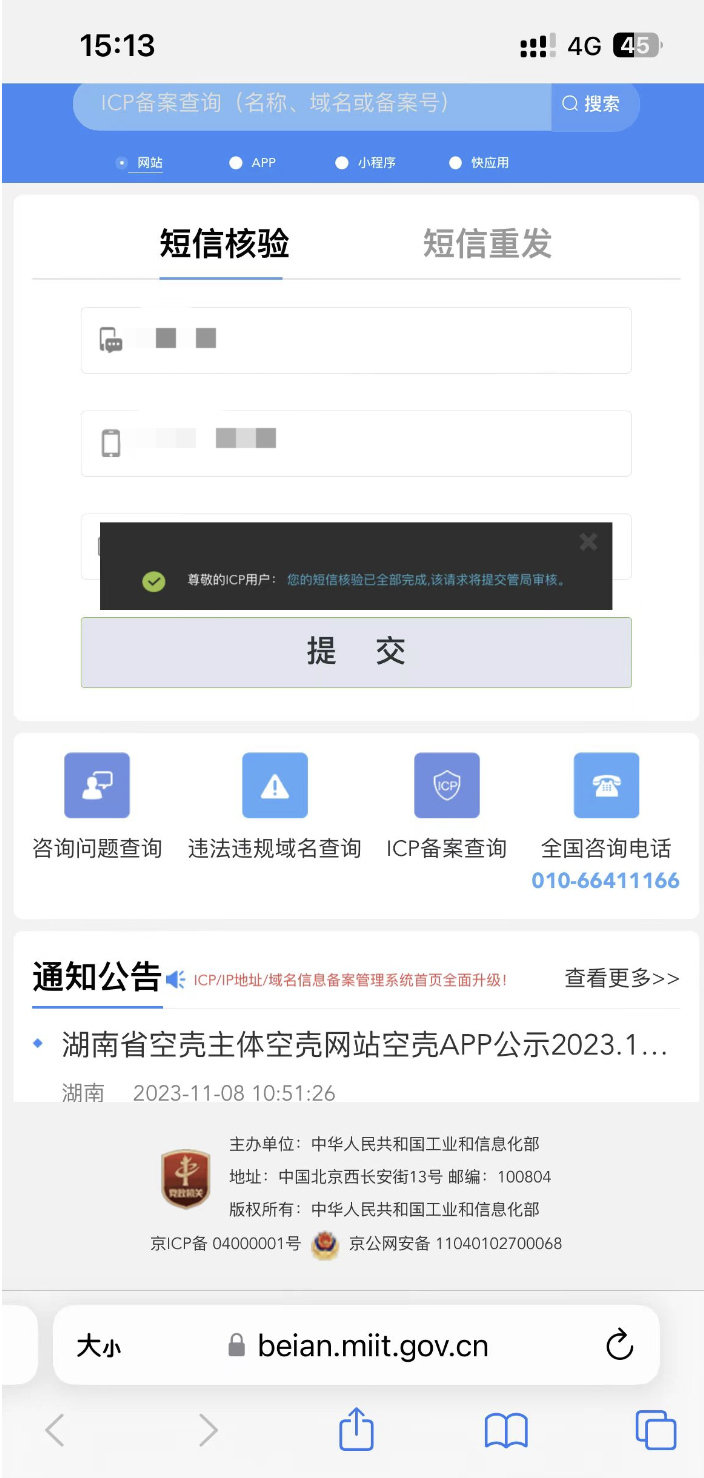Viewport: 704px width, 1478px height.
Task: Tap the SMS verification code field
Action: [356, 340]
